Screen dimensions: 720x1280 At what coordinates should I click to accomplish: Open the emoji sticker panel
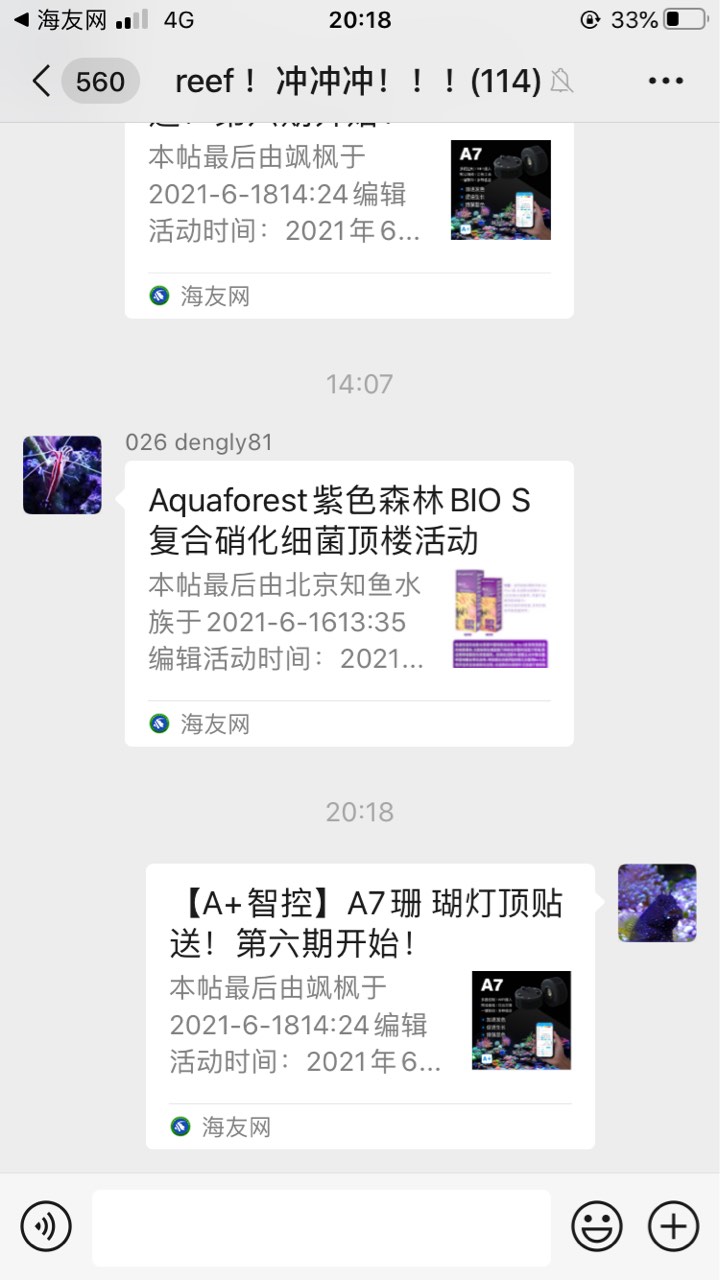point(597,1226)
